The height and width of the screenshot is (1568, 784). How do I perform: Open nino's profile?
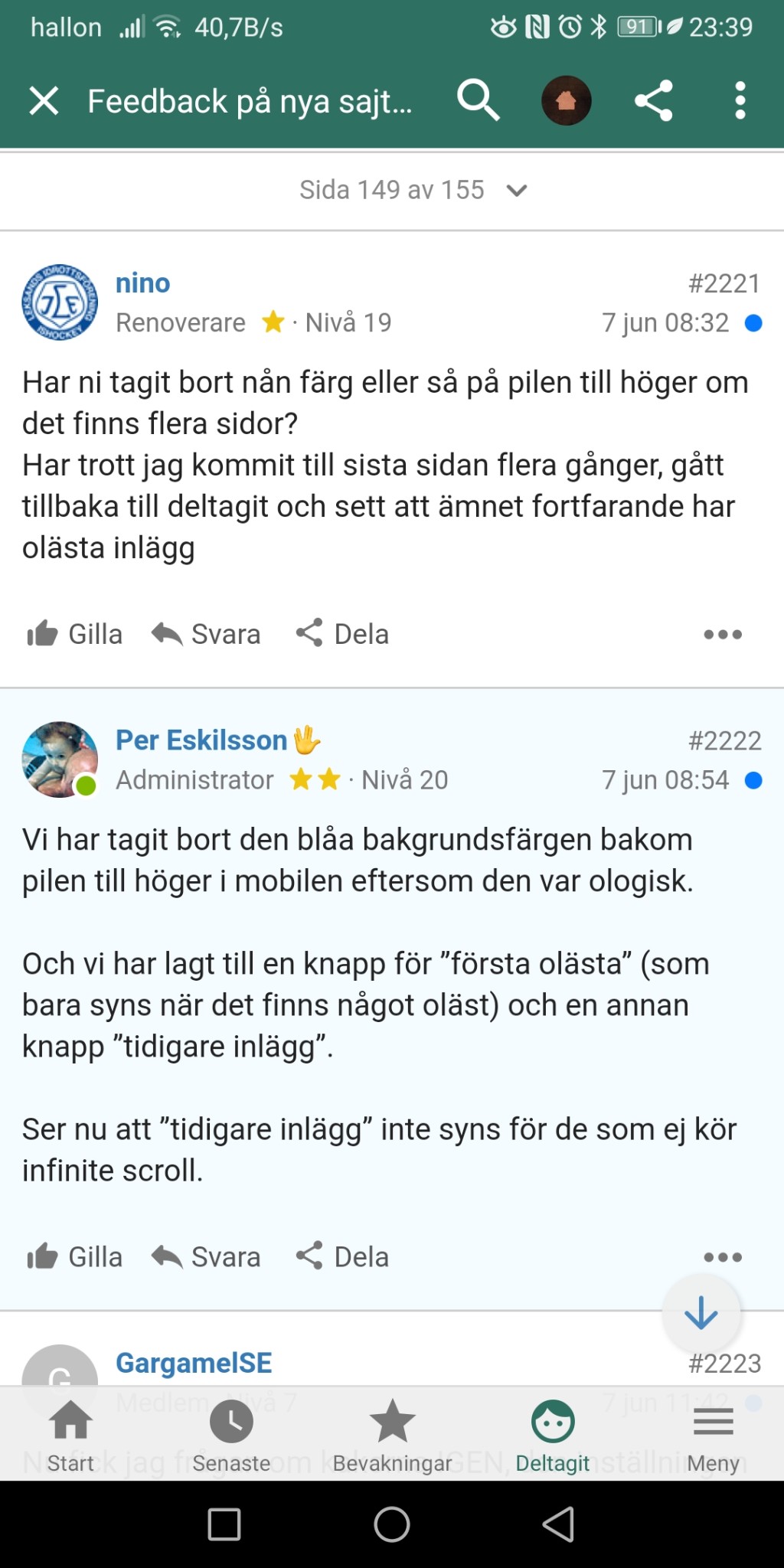tap(142, 283)
